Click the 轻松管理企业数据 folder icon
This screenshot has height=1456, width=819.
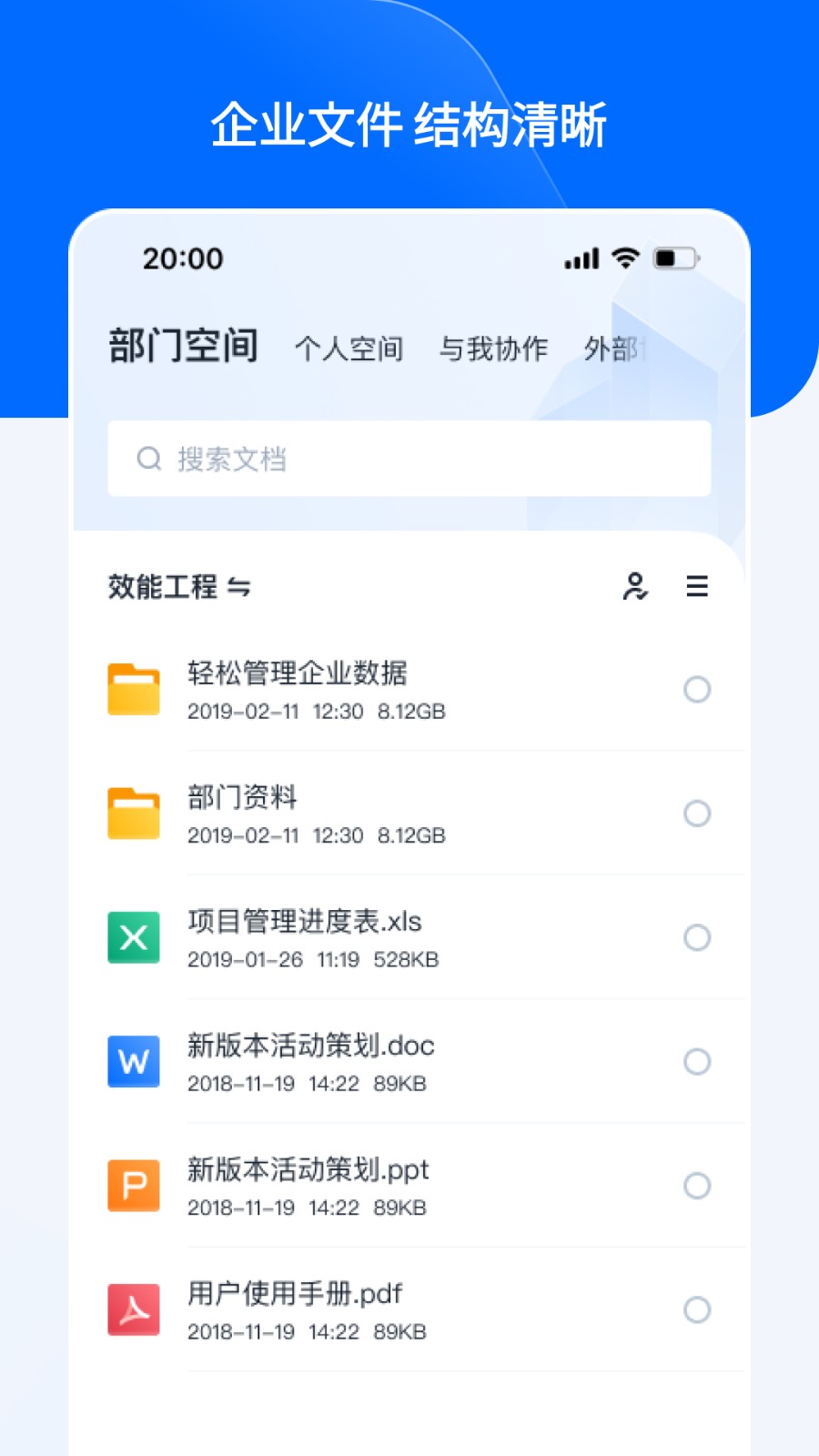133,689
